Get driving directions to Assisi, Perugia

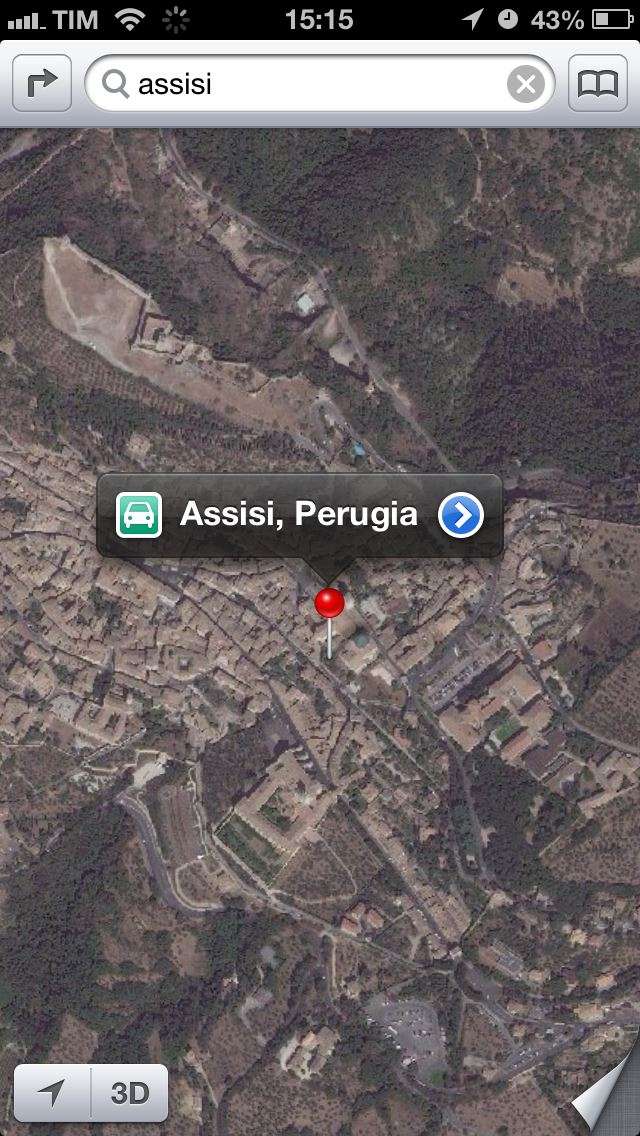[x=139, y=515]
